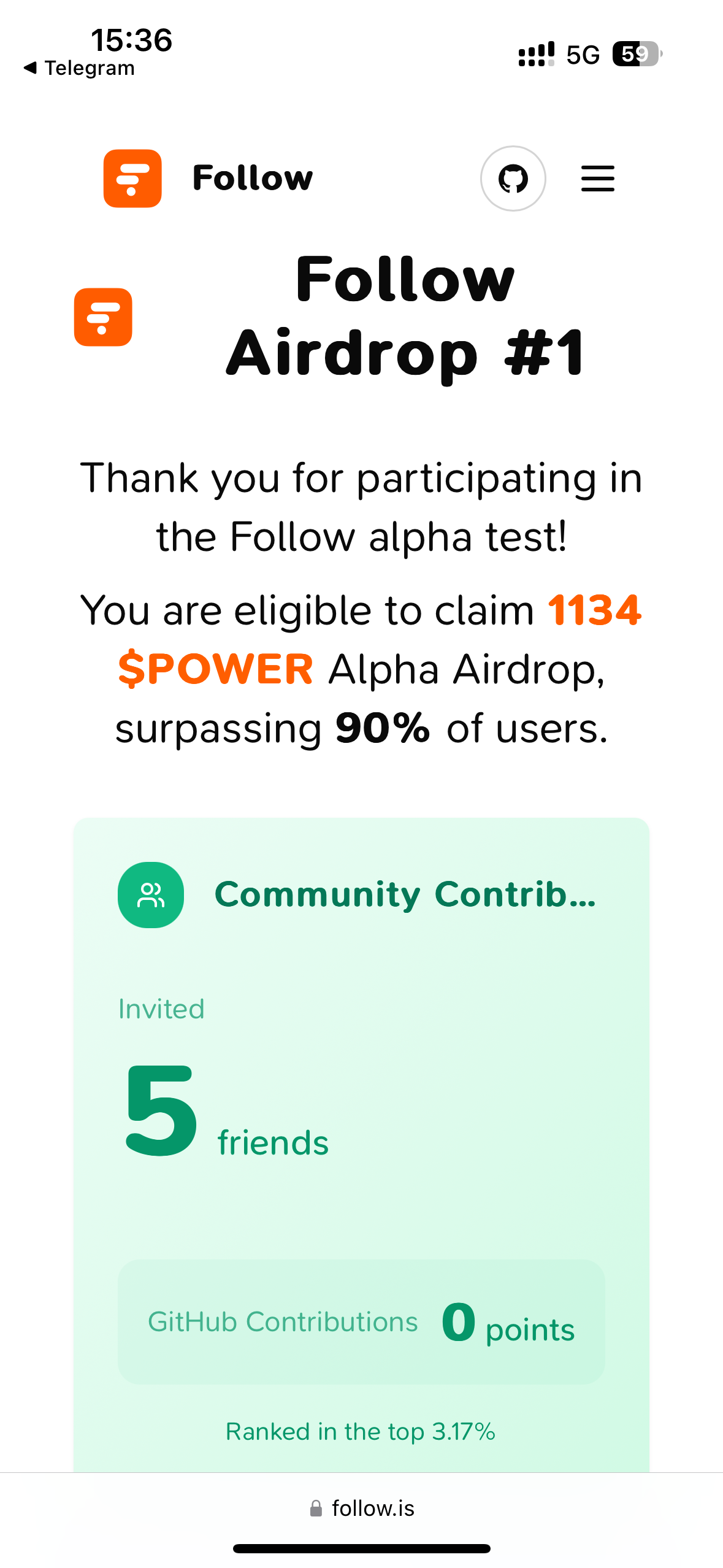Tap the Follow logo in the header
Image resolution: width=723 pixels, height=1568 pixels.
point(132,179)
